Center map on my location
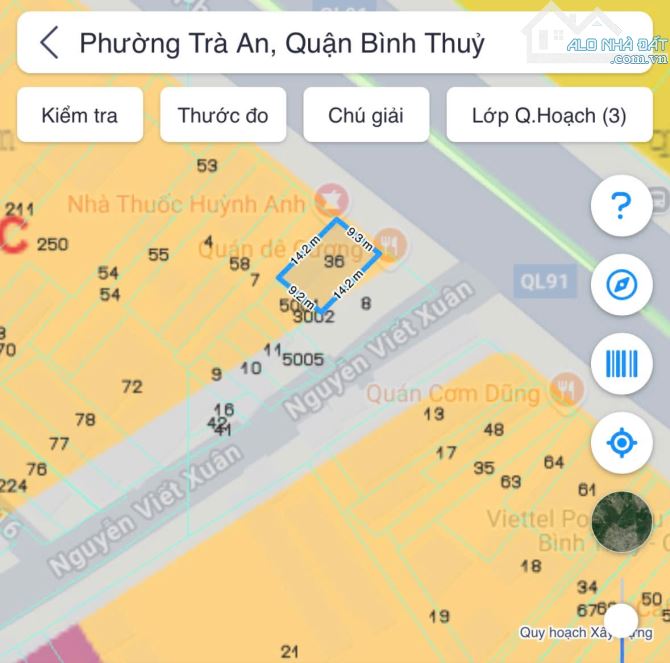Image resolution: width=670 pixels, height=663 pixels. 621,442
